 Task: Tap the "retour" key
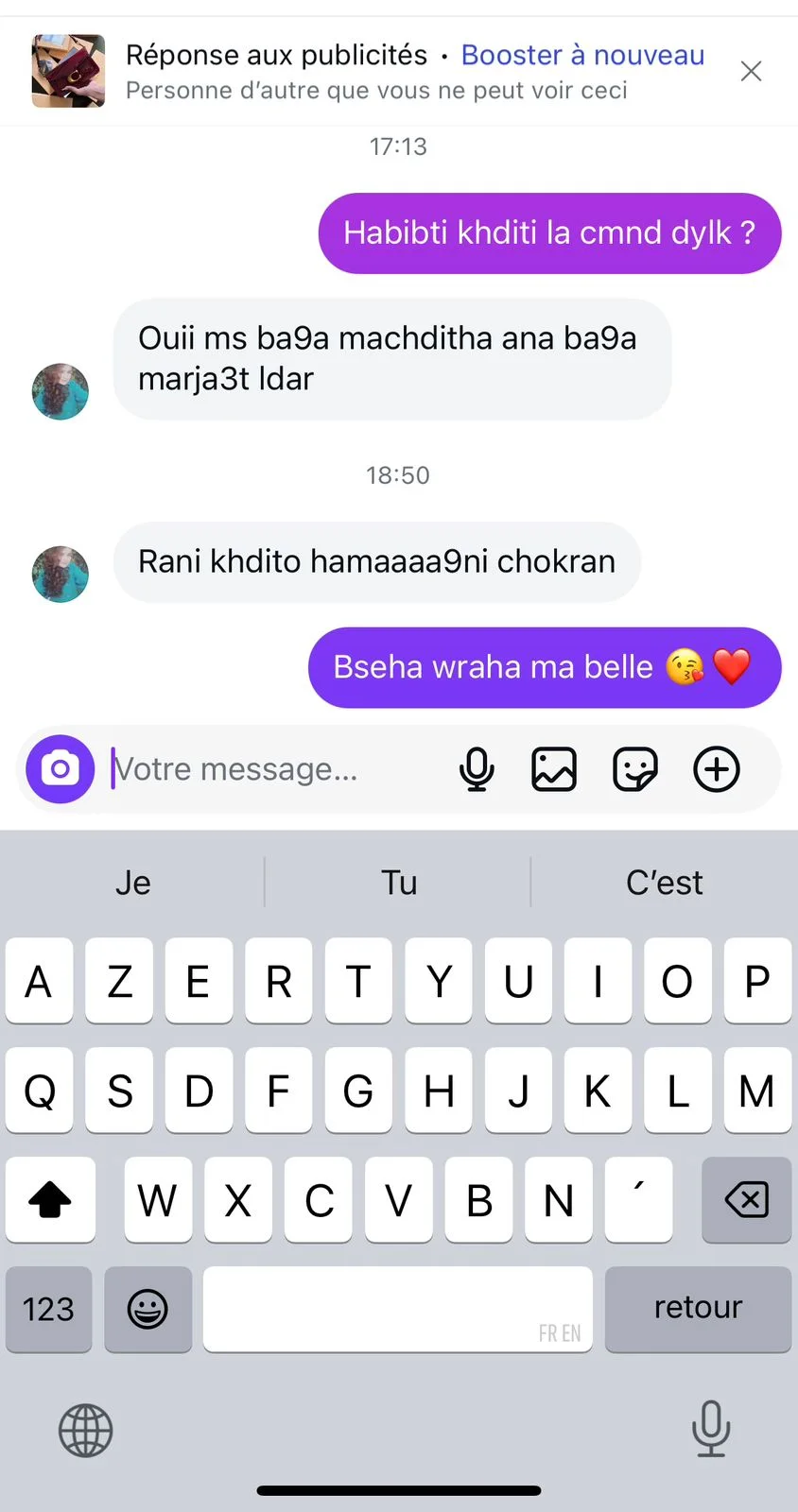point(698,1309)
